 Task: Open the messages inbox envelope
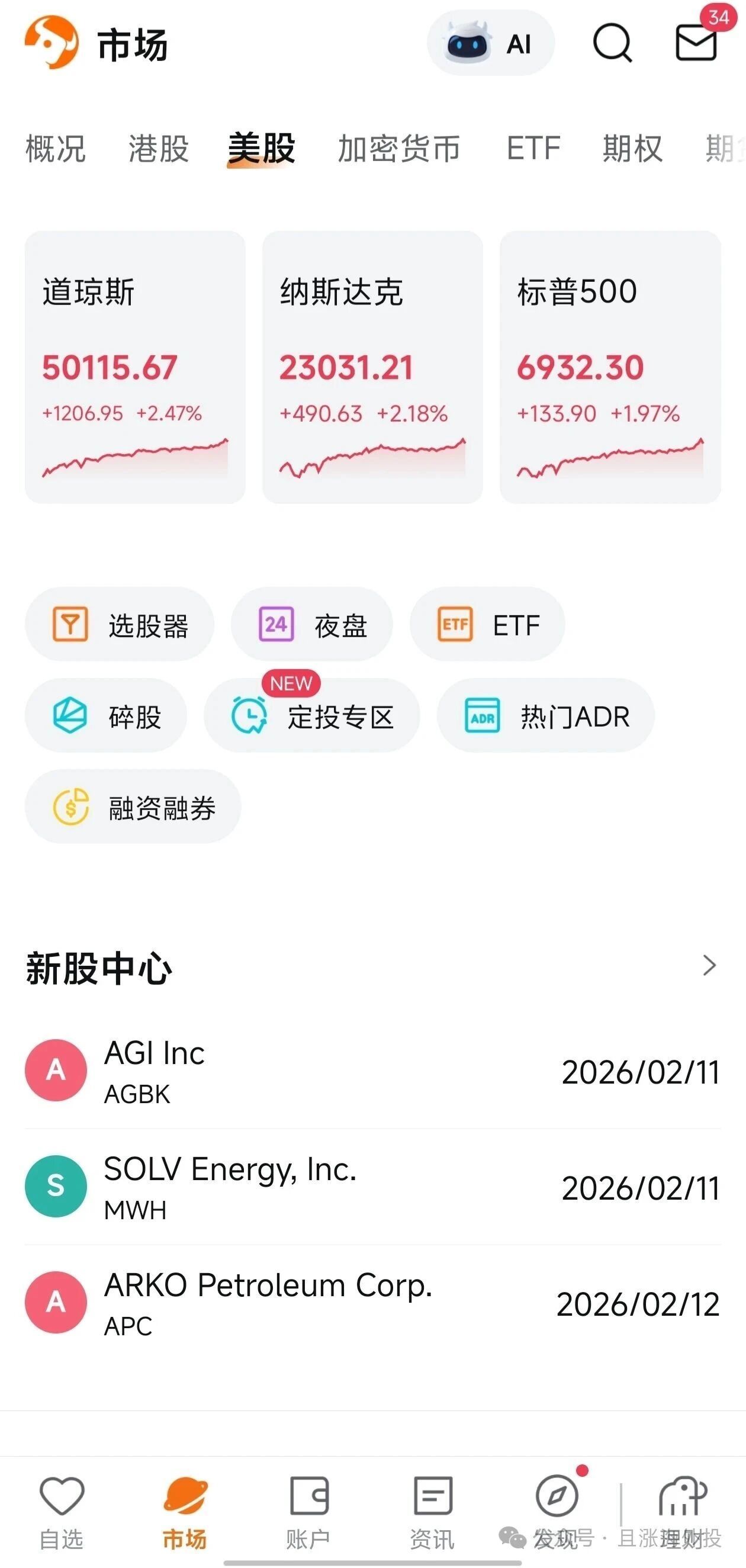[x=696, y=43]
